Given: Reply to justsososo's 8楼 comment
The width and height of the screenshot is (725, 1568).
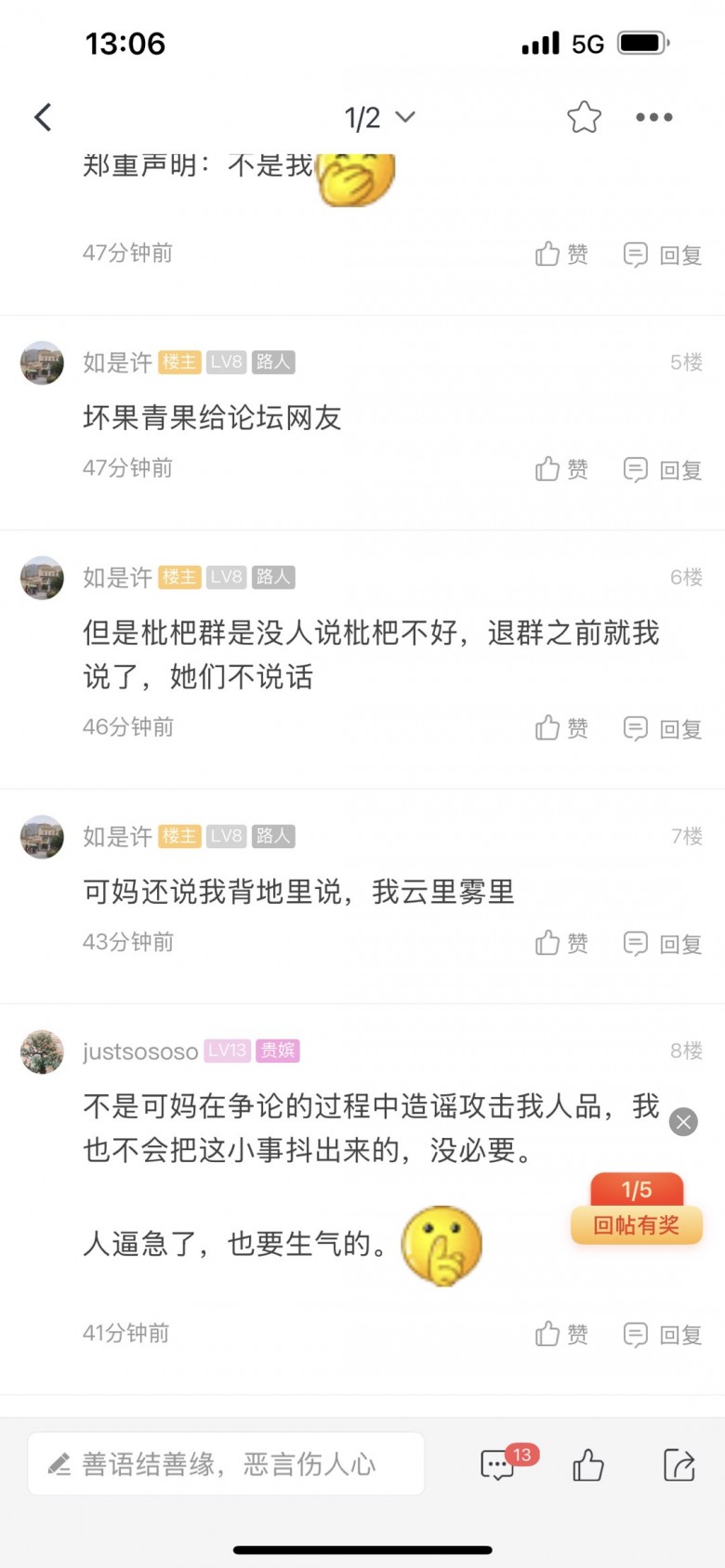Looking at the screenshot, I should (662, 1335).
